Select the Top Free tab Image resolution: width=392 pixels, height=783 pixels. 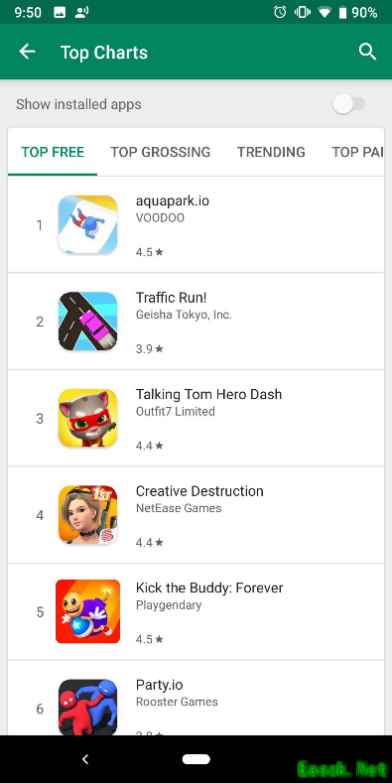pyautogui.click(x=52, y=152)
